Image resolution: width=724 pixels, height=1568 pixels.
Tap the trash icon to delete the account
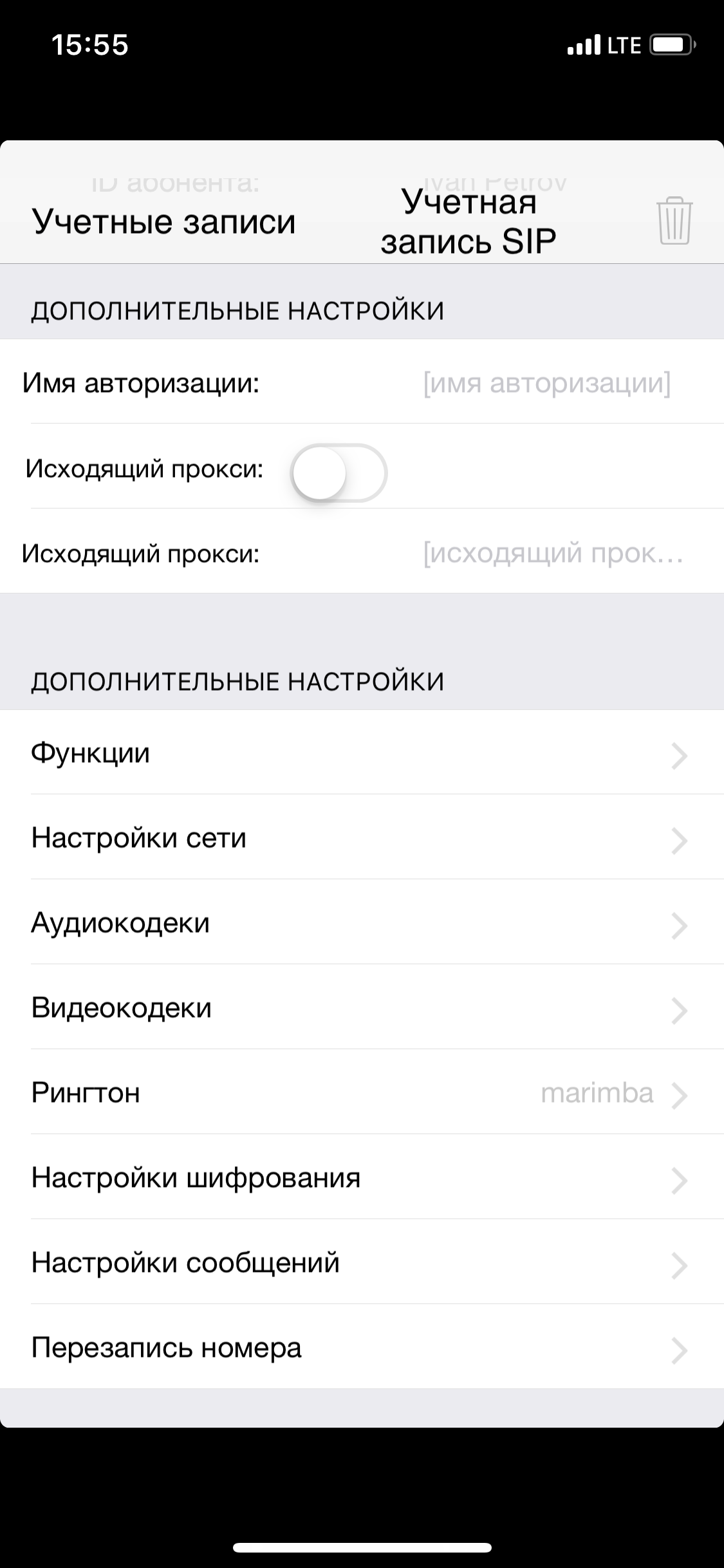coord(674,221)
